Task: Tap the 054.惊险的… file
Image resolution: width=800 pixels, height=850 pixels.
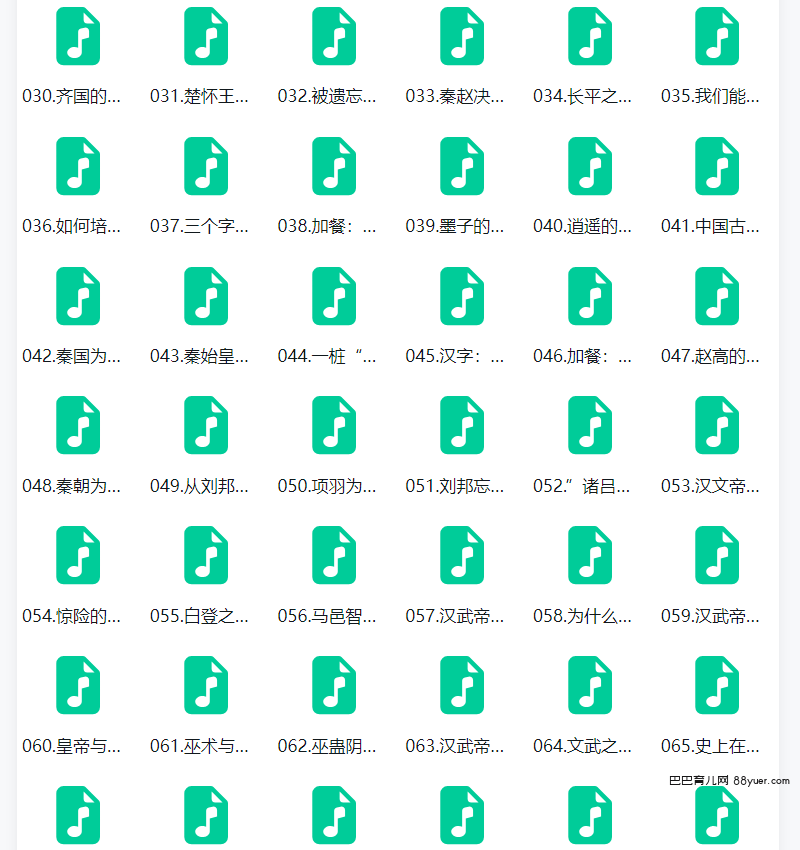Action: 78,555
